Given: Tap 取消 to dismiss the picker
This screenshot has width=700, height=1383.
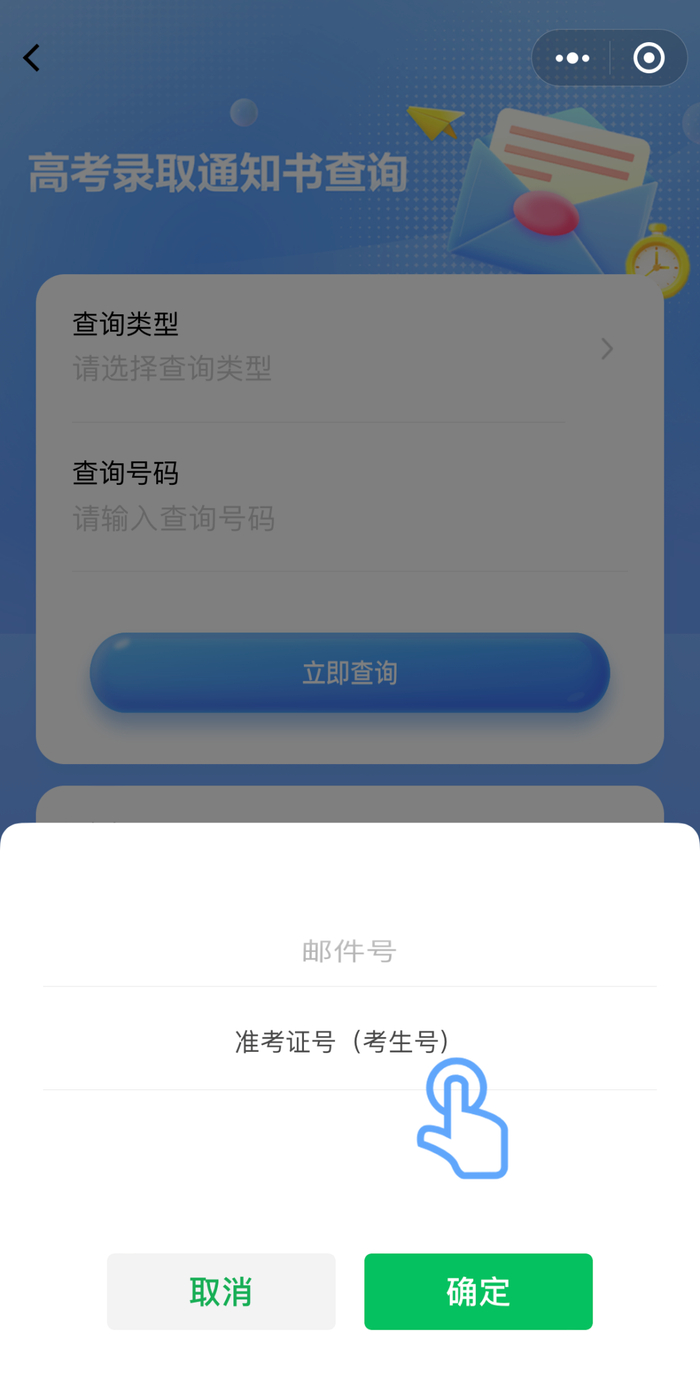Looking at the screenshot, I should pyautogui.click(x=221, y=1291).
